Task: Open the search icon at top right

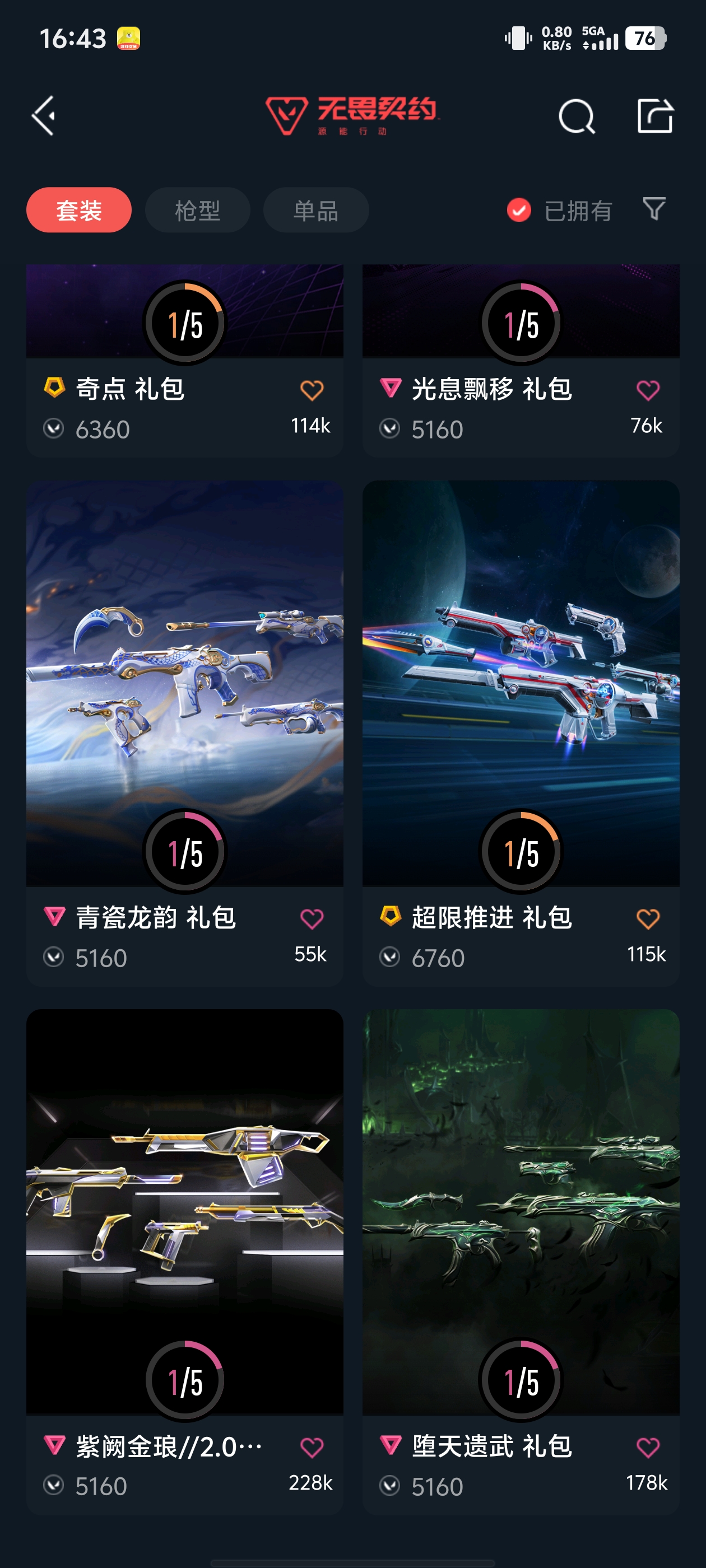Action: 575,116
